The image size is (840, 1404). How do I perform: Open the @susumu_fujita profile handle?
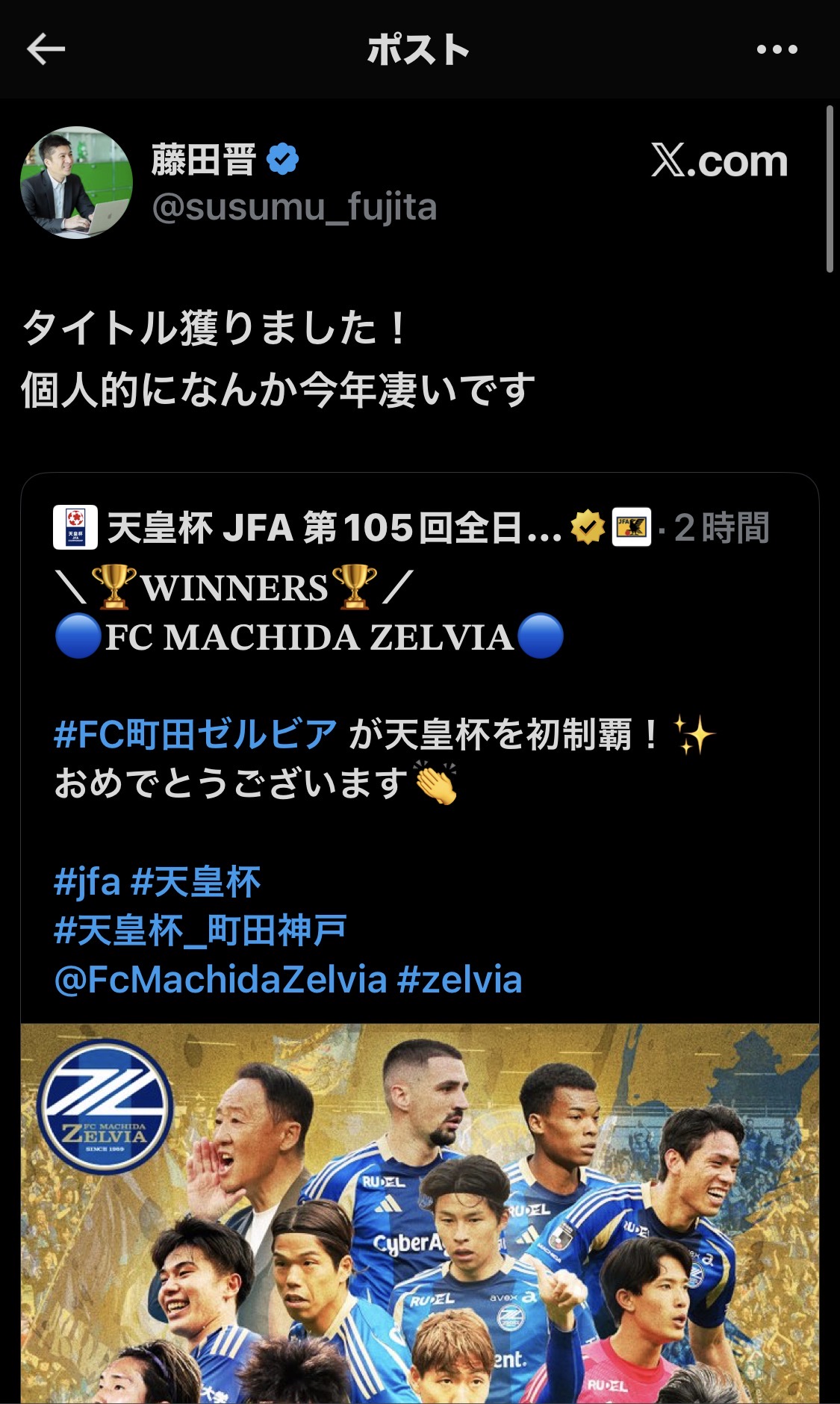click(294, 208)
